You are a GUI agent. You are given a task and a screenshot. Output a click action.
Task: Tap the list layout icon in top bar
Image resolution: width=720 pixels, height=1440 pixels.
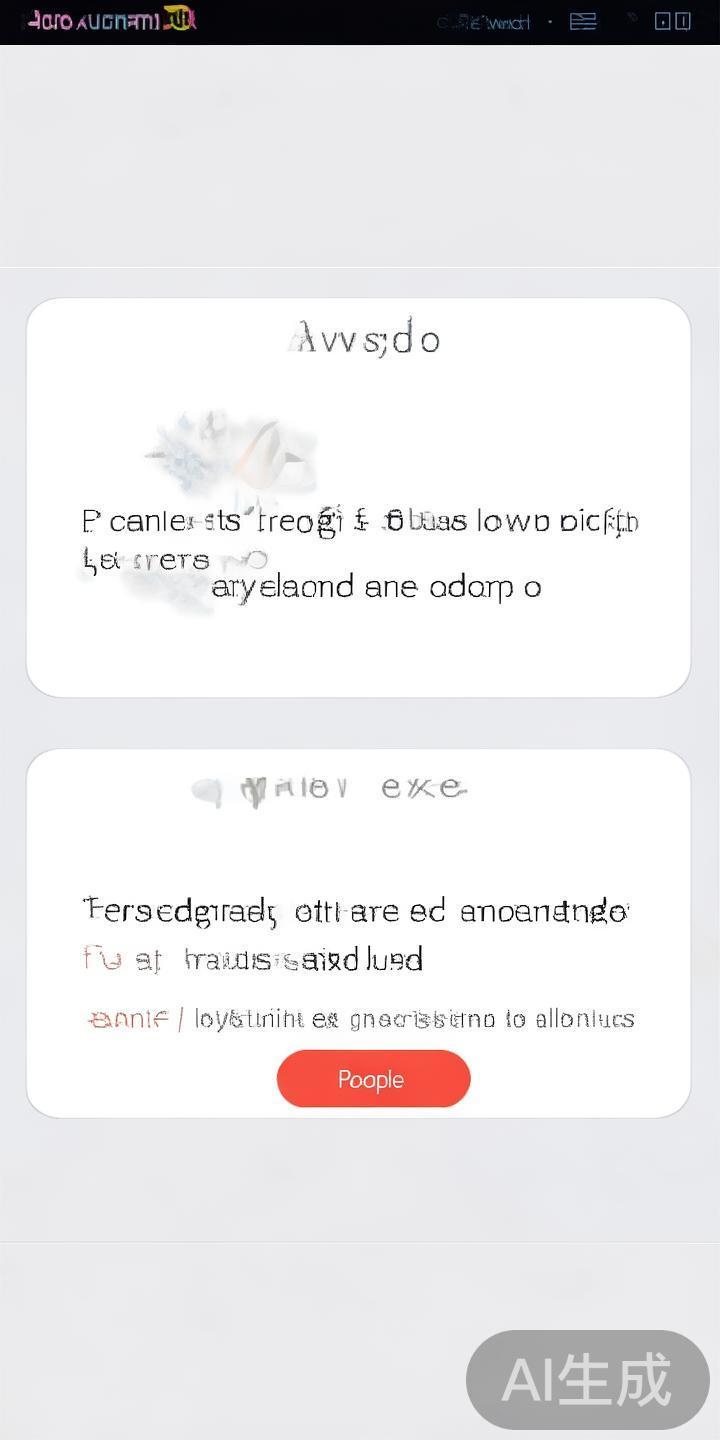pyautogui.click(x=583, y=21)
